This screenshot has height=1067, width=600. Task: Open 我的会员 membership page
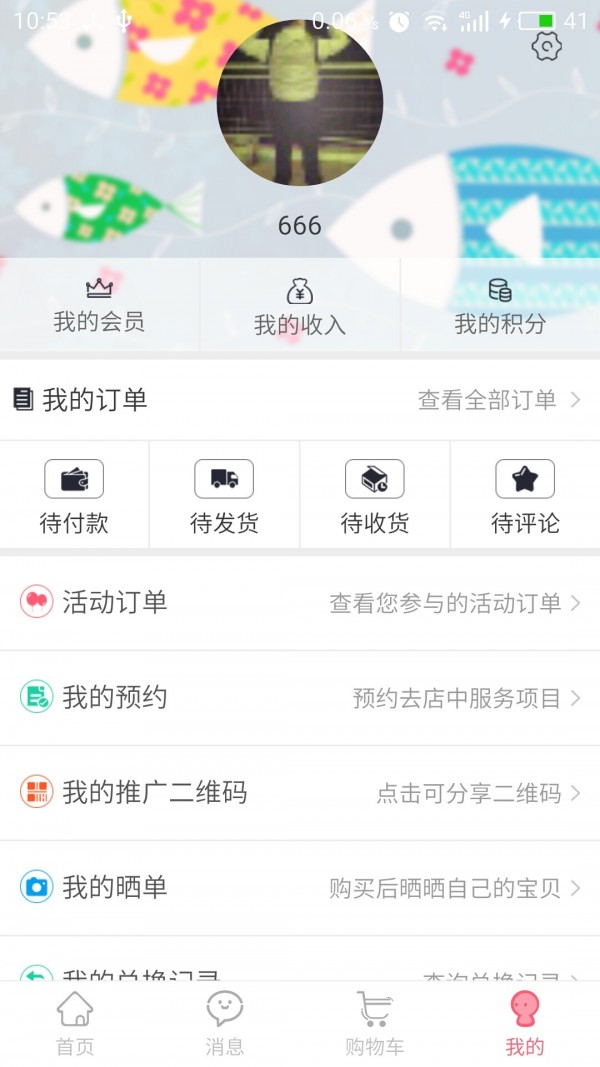tap(99, 305)
